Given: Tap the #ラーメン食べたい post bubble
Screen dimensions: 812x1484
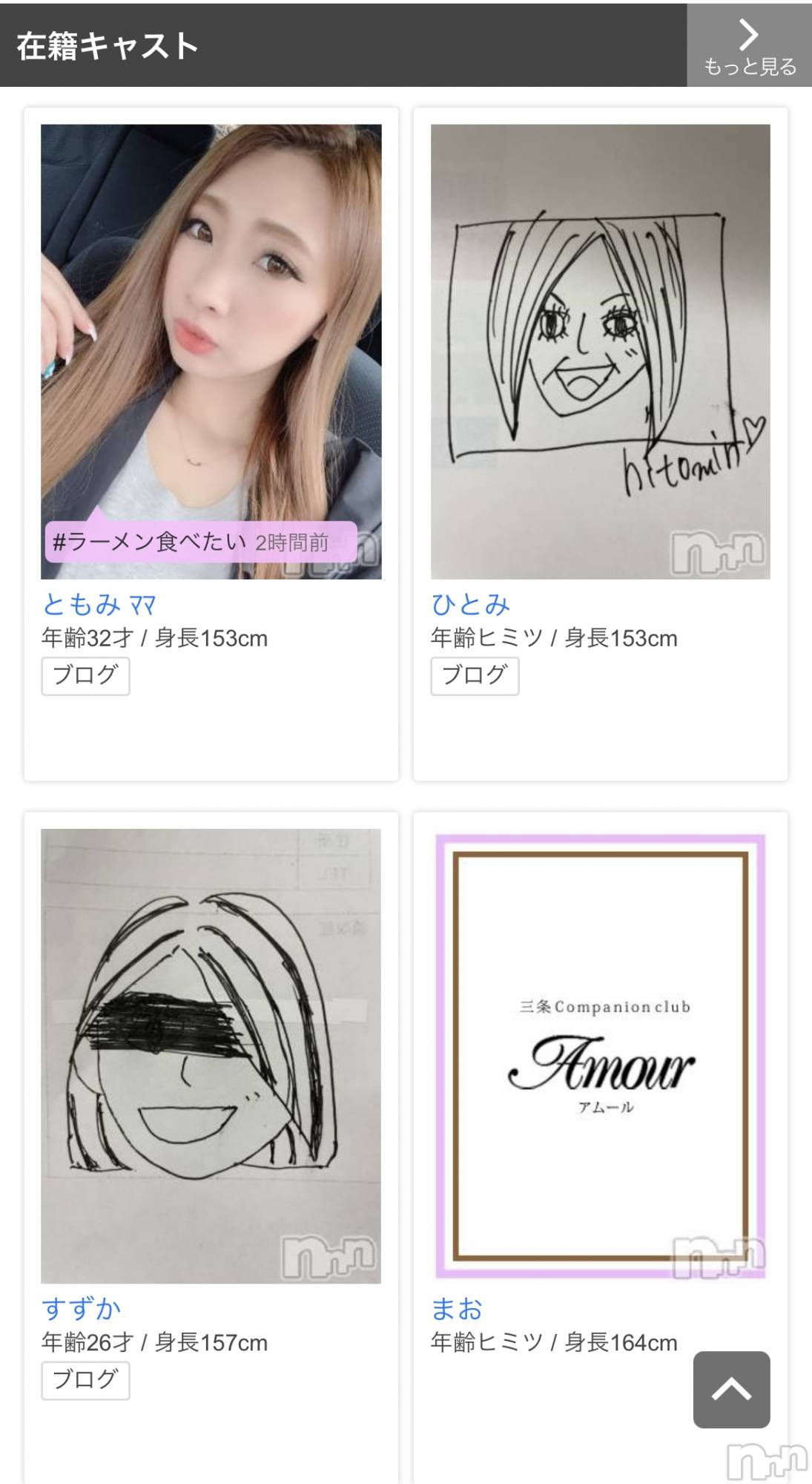Looking at the screenshot, I should 200,542.
